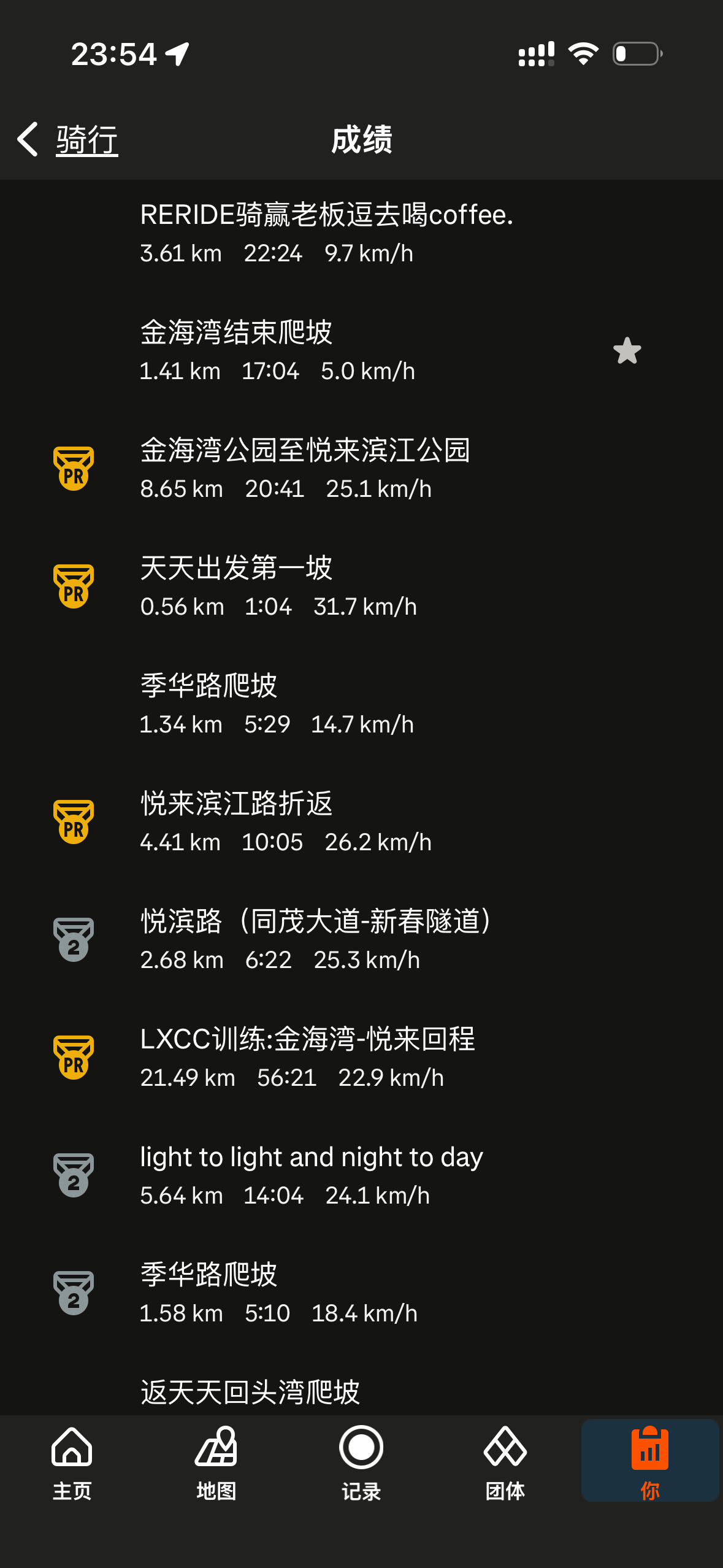The height and width of the screenshot is (1568, 723).
Task: Open segment 金海湾公园至悦来滨江公园
Action: coord(305,469)
